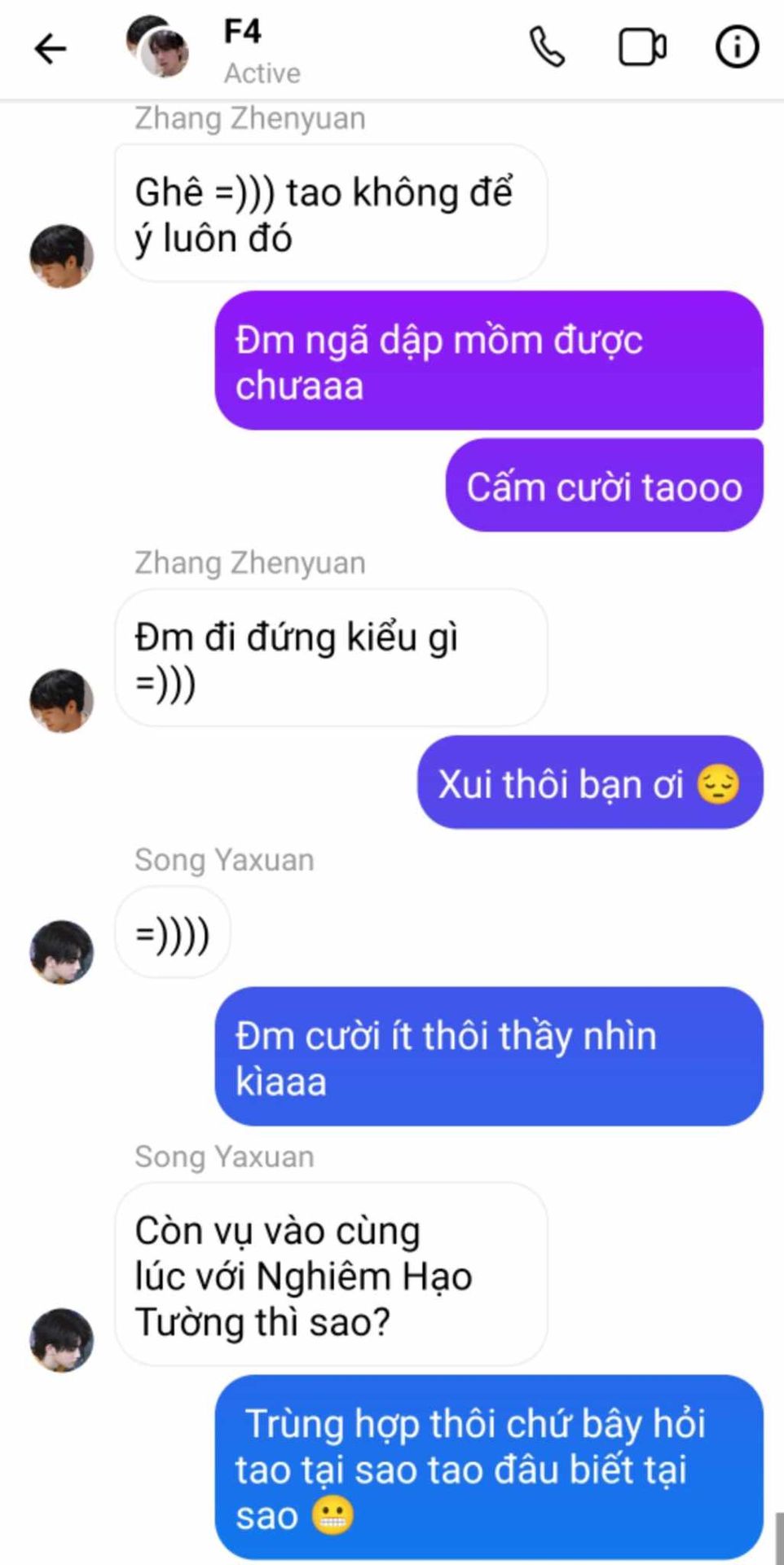Image resolution: width=784 pixels, height=1565 pixels.
Task: Tap Song Yaxuan's avatar beside Nghiêm Hạo Tường message
Action: coord(62,1340)
